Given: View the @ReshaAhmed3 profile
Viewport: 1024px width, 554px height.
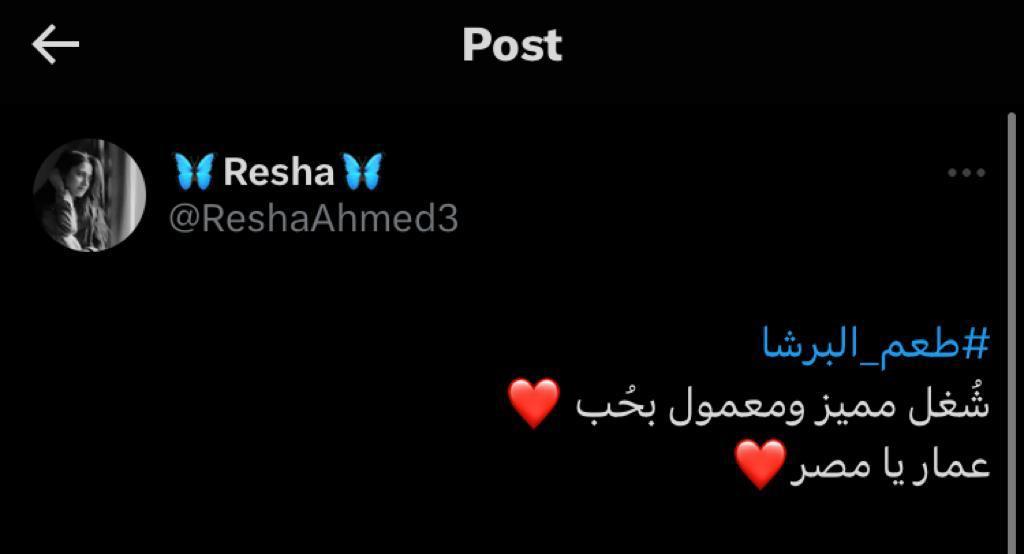Looking at the screenshot, I should [x=314, y=218].
